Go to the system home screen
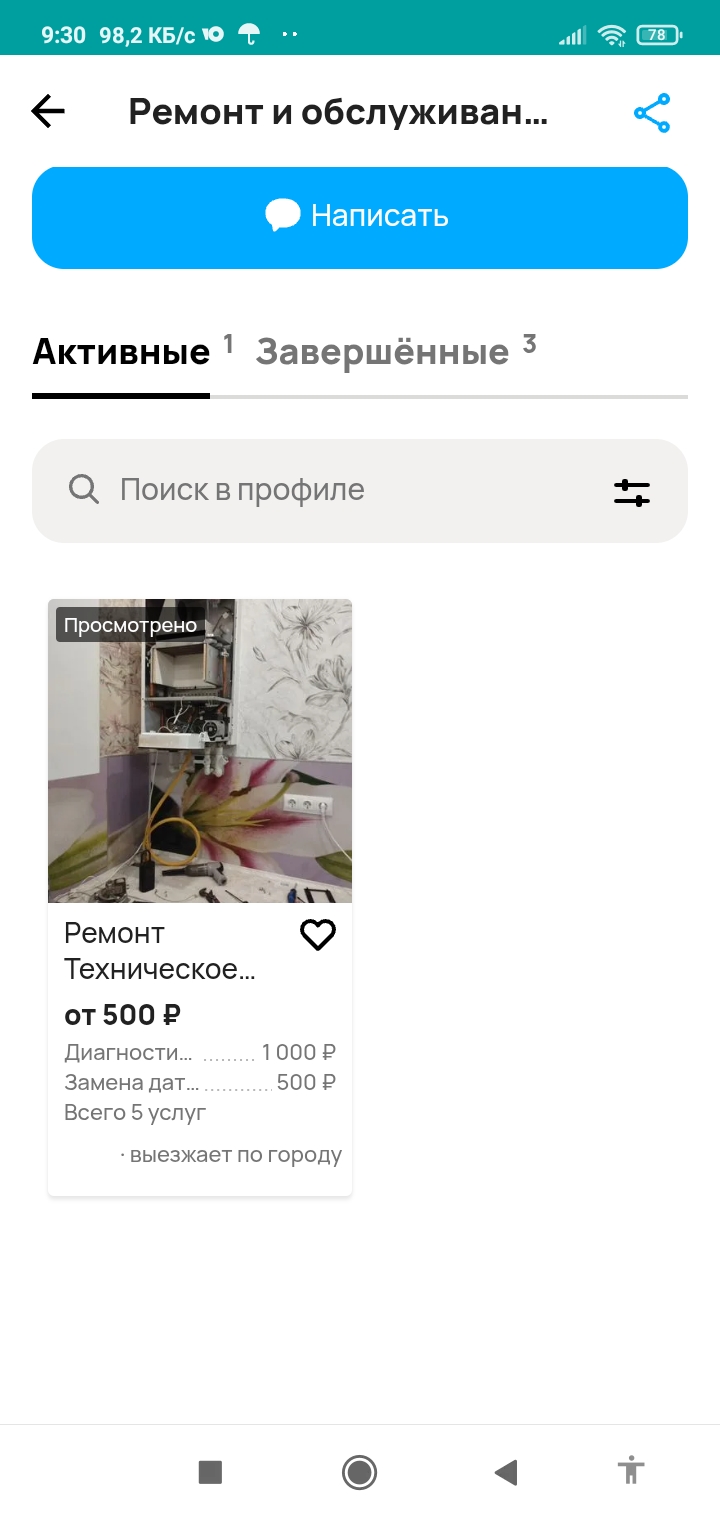 [359, 1471]
